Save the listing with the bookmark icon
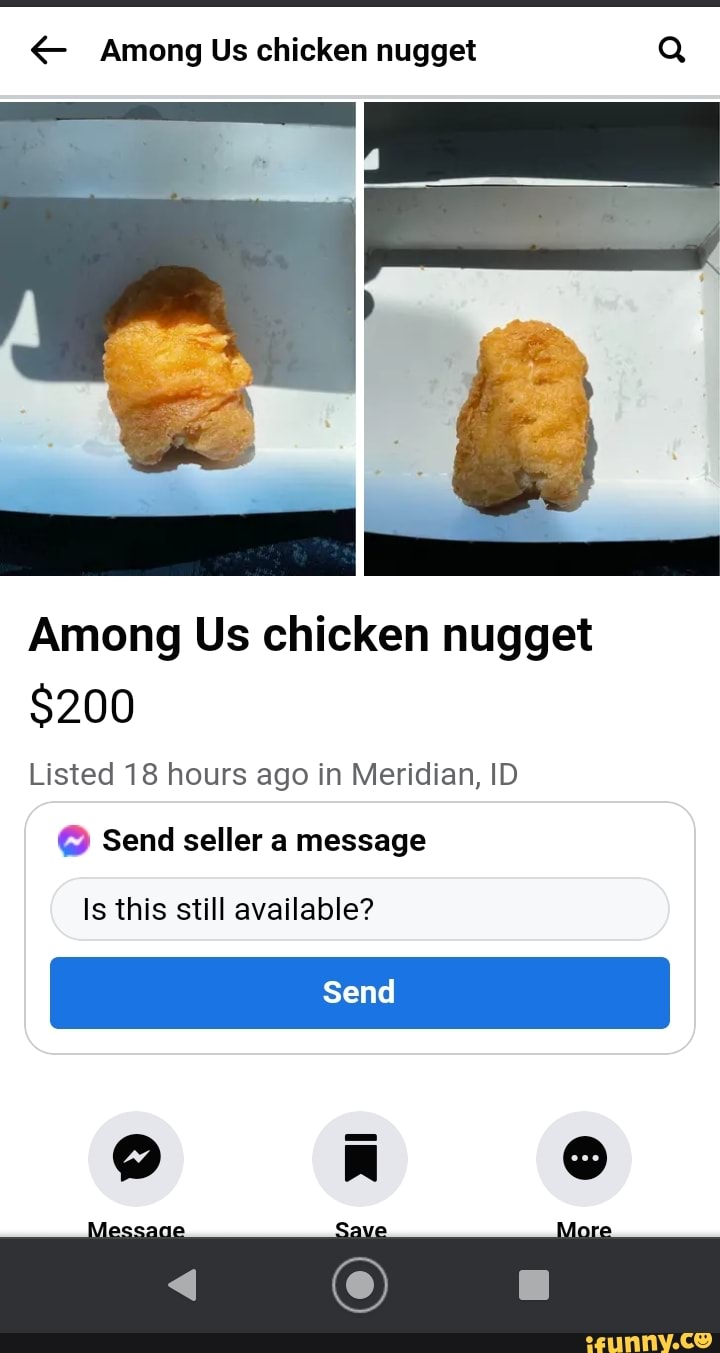Viewport: 720px width, 1353px height. coord(360,1158)
